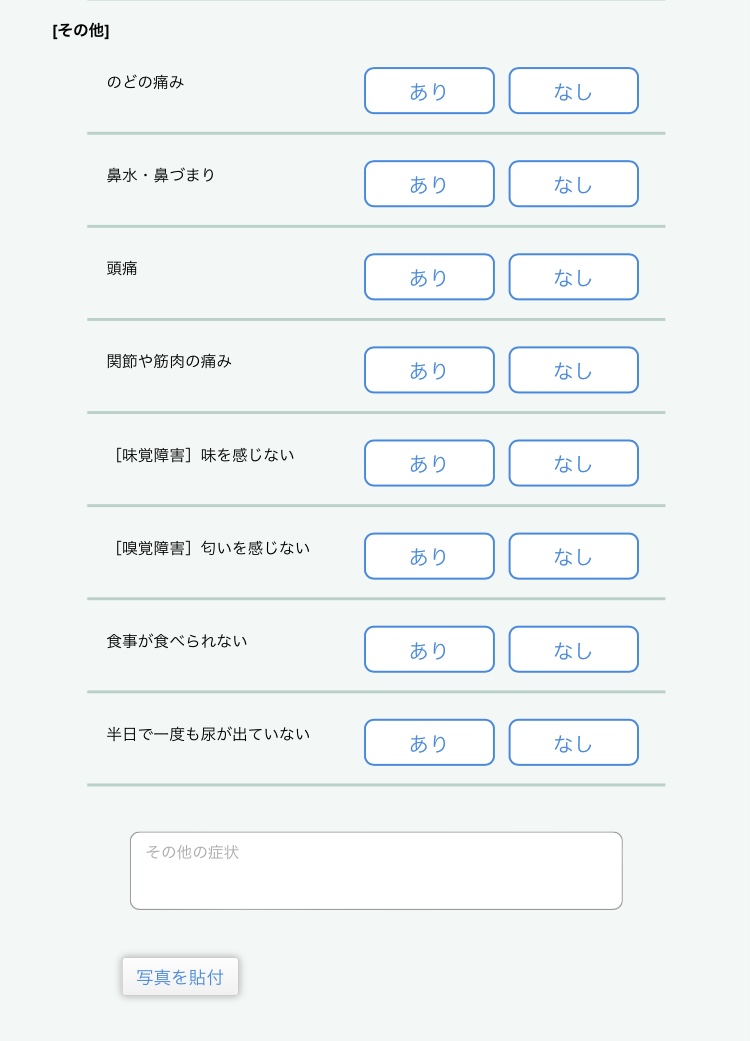
Task: Choose なし for 匂いを感じない
Action: click(x=573, y=556)
